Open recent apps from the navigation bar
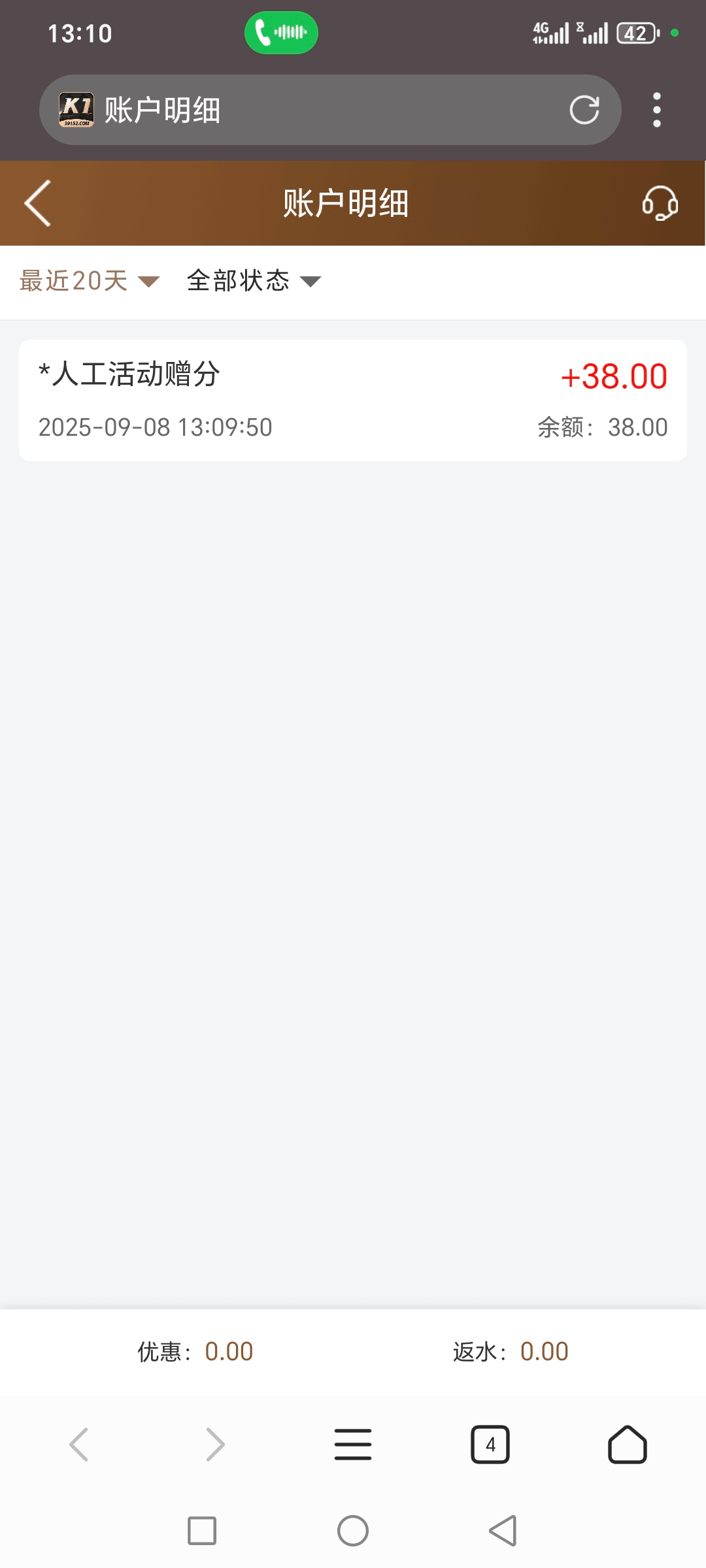This screenshot has height=1568, width=706. coord(202,1531)
